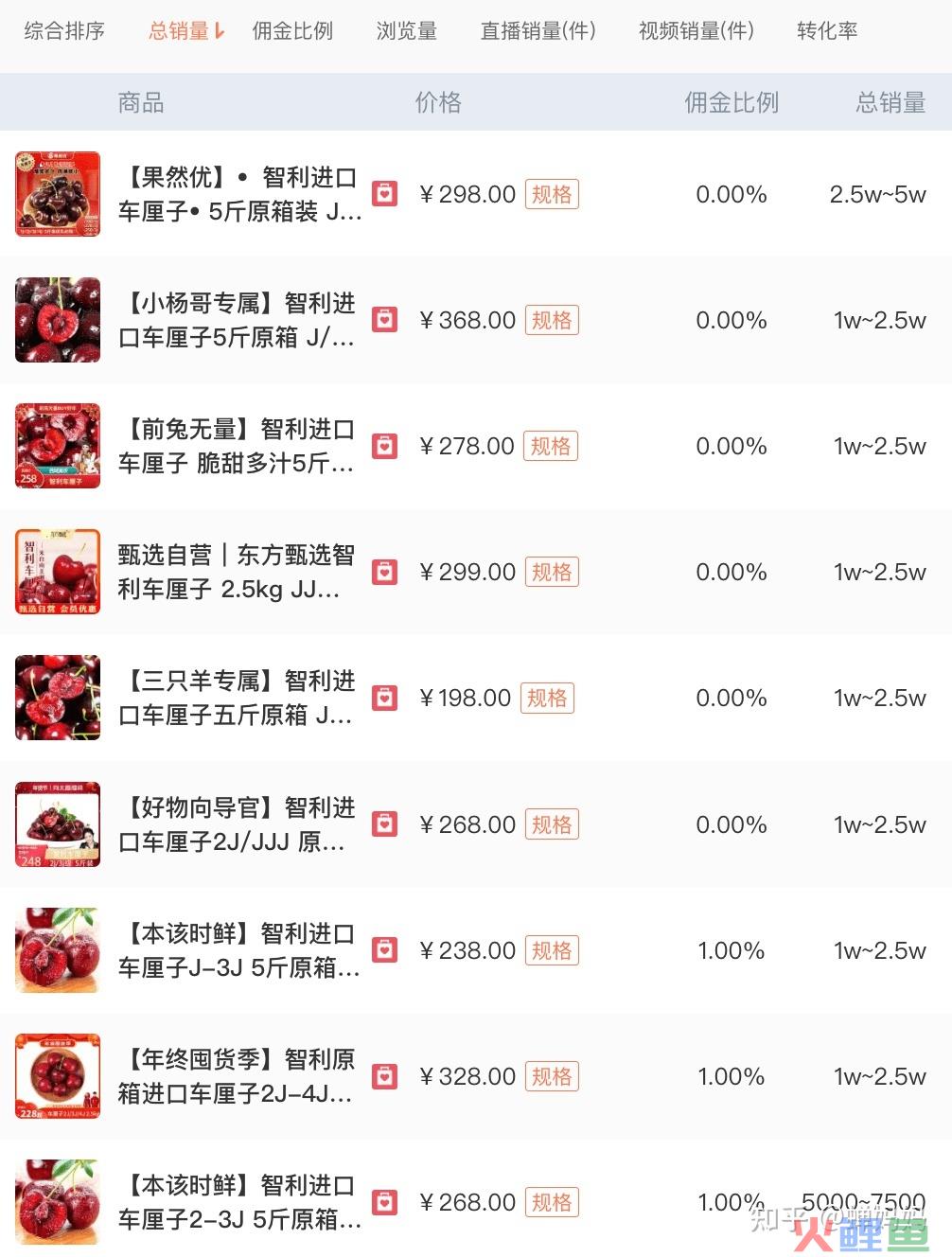Tap the shop icon beside ¥298.00
The height and width of the screenshot is (1257, 952).
click(384, 194)
